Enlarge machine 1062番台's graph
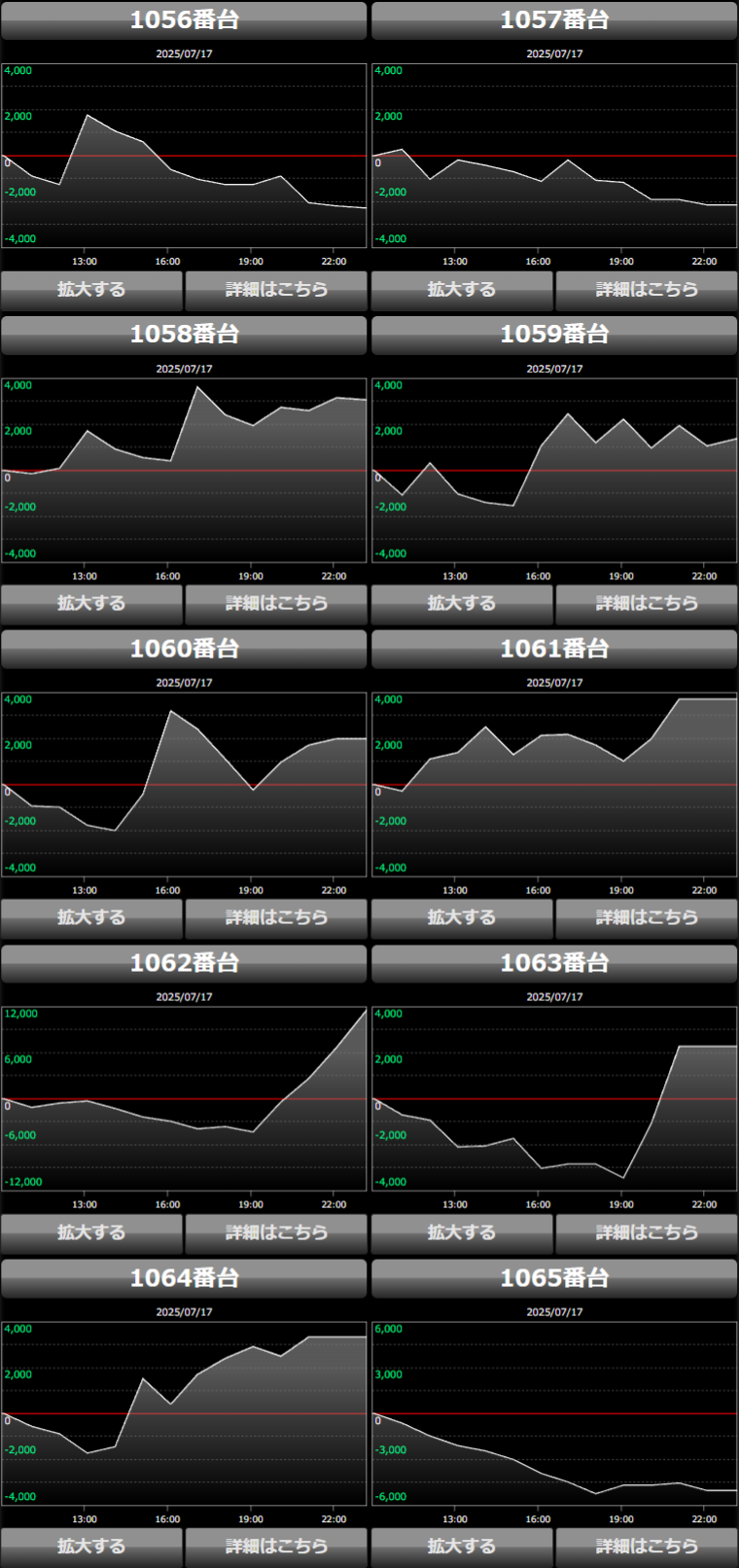 [91, 1233]
